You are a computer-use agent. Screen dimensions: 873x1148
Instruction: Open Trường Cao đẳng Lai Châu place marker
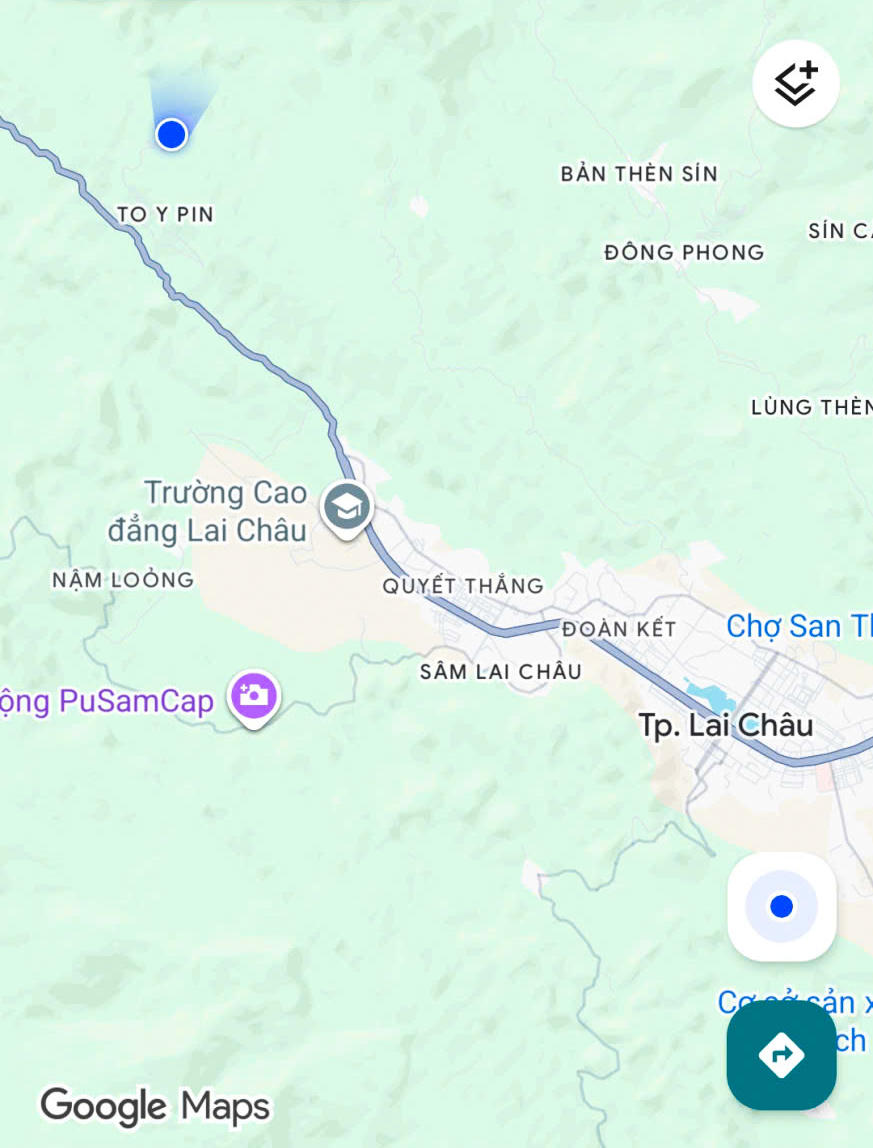click(x=346, y=508)
